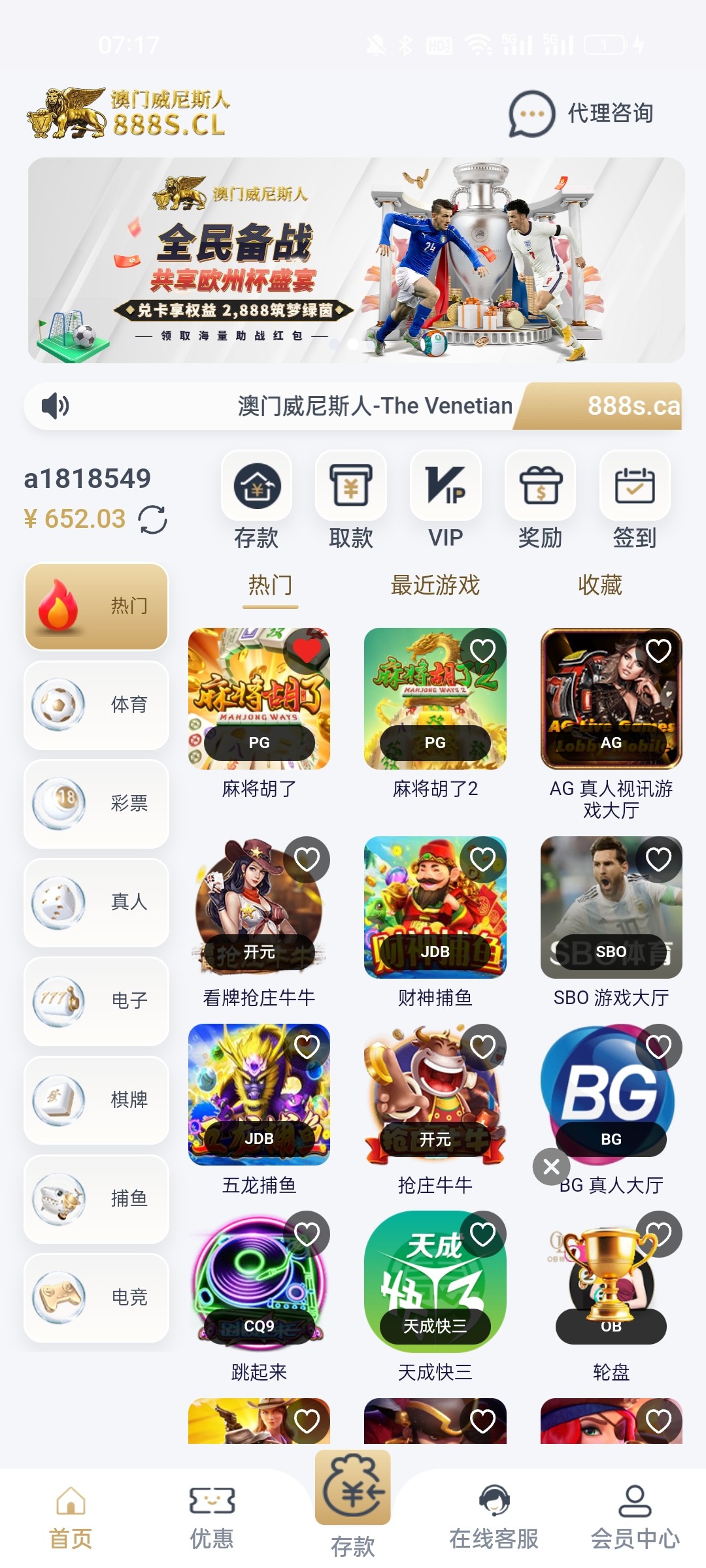Tap the speaker icon on the announcement bar

[x=56, y=406]
